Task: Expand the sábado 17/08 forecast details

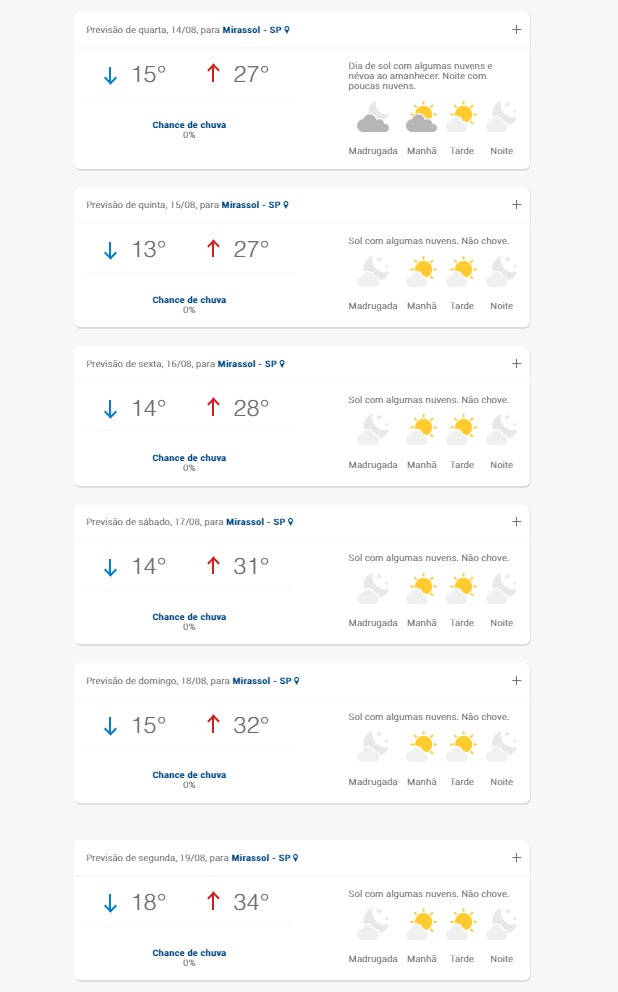Action: pos(516,521)
